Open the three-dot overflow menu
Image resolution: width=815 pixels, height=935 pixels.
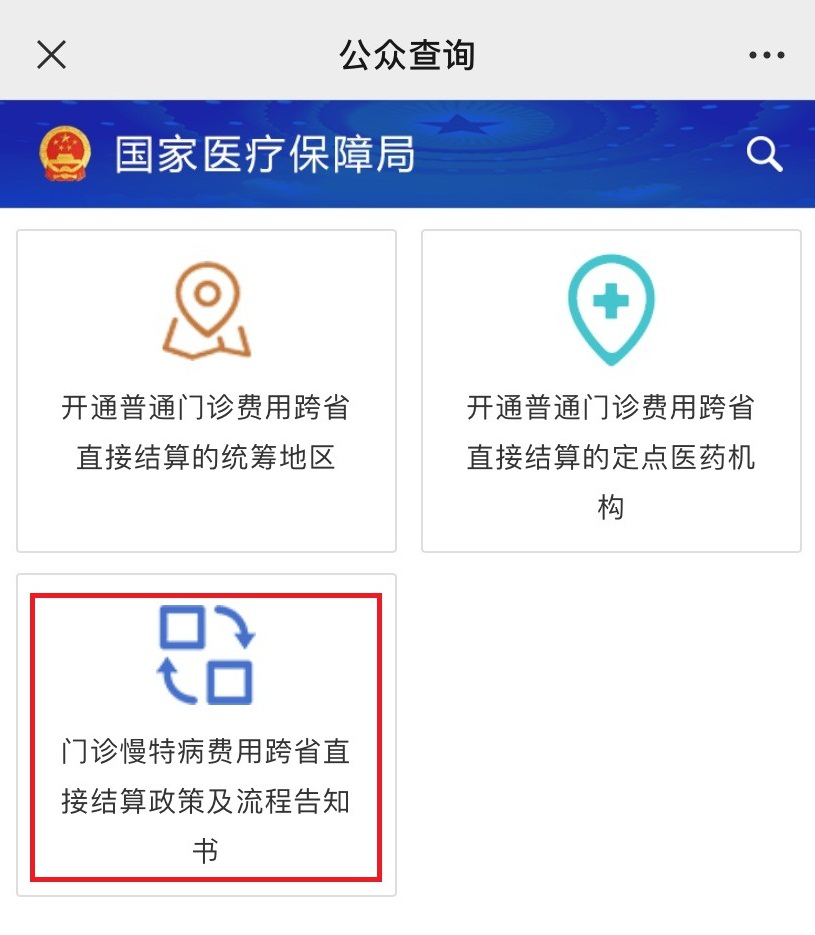[x=766, y=55]
